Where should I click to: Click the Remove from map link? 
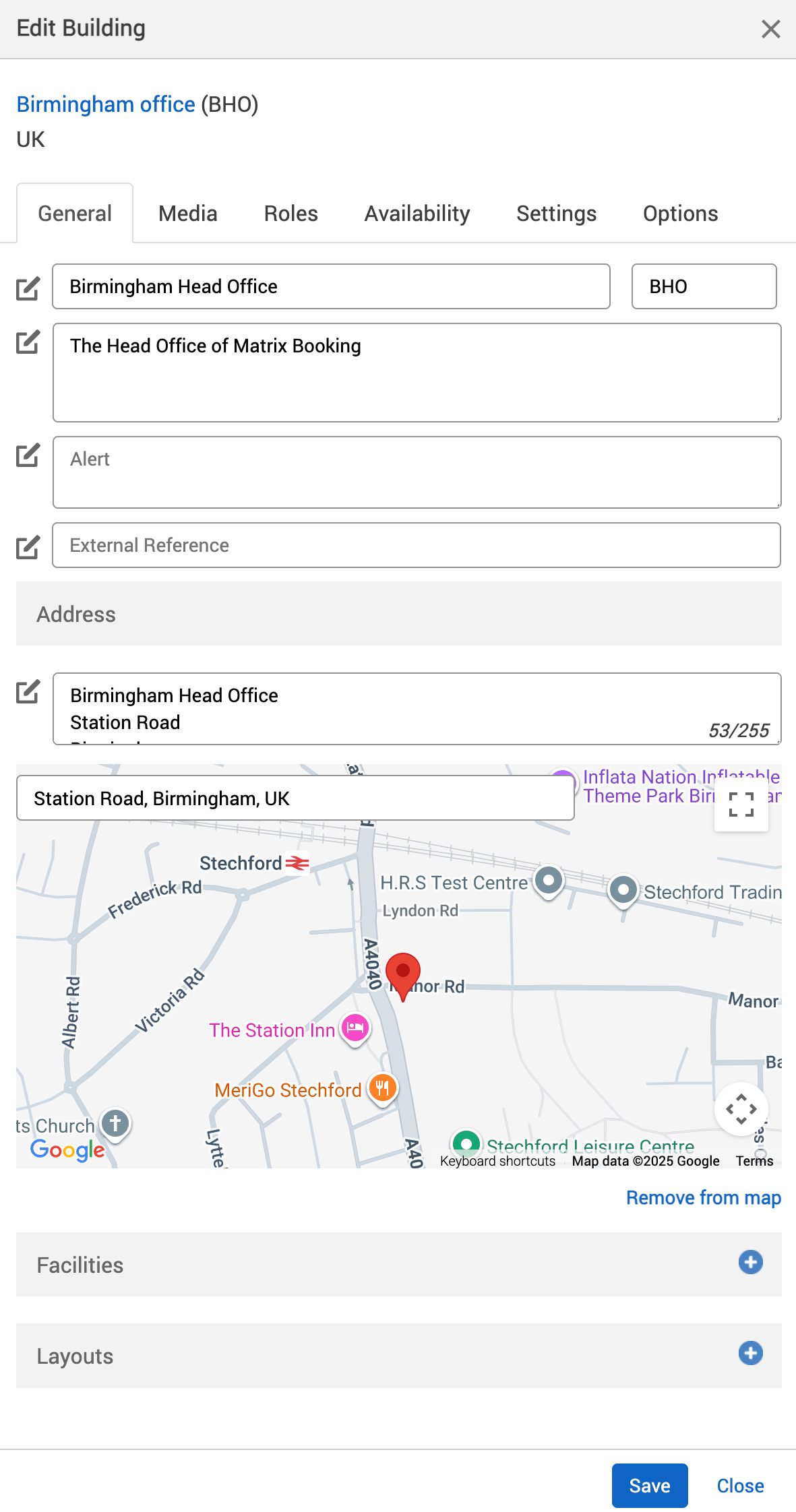coord(703,1198)
